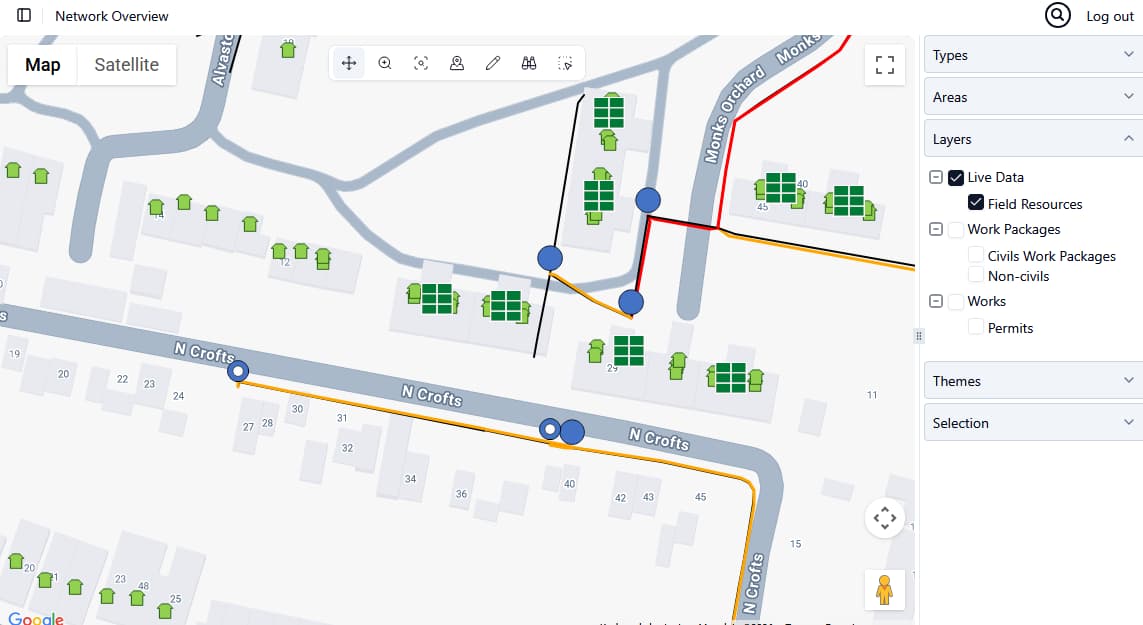Toggle the map's fullscreen view

[x=884, y=65]
